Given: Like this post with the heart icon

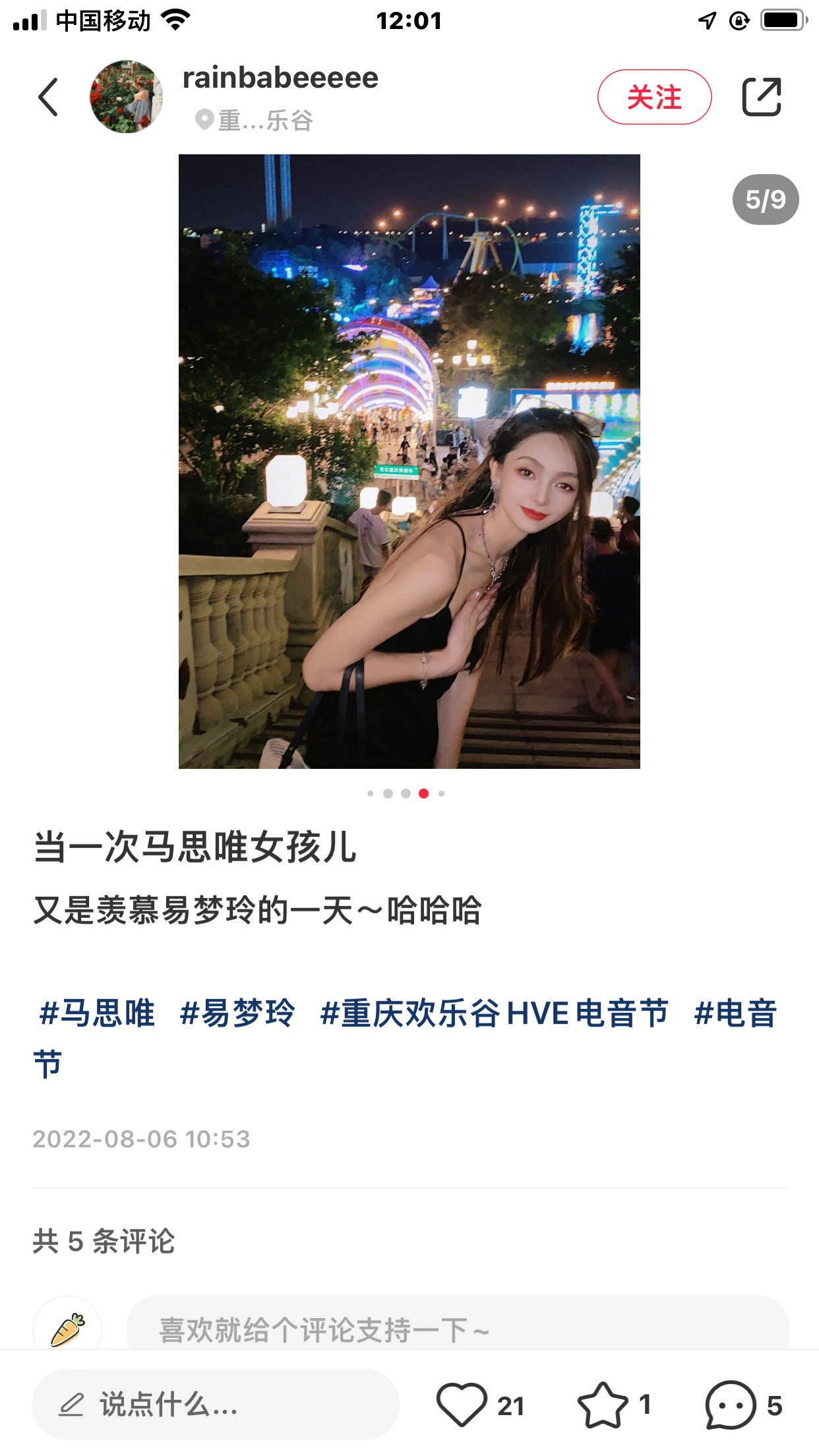Looking at the screenshot, I should 462,1405.
